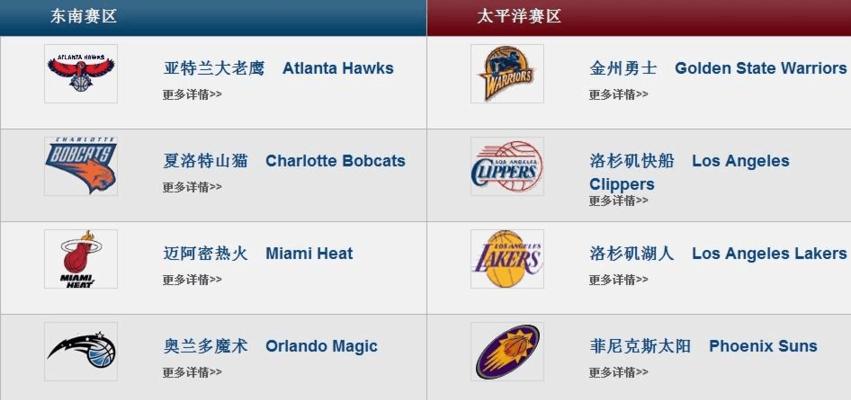
Task: Tap more details under Los Angeles Lakers
Action: [x=618, y=280]
